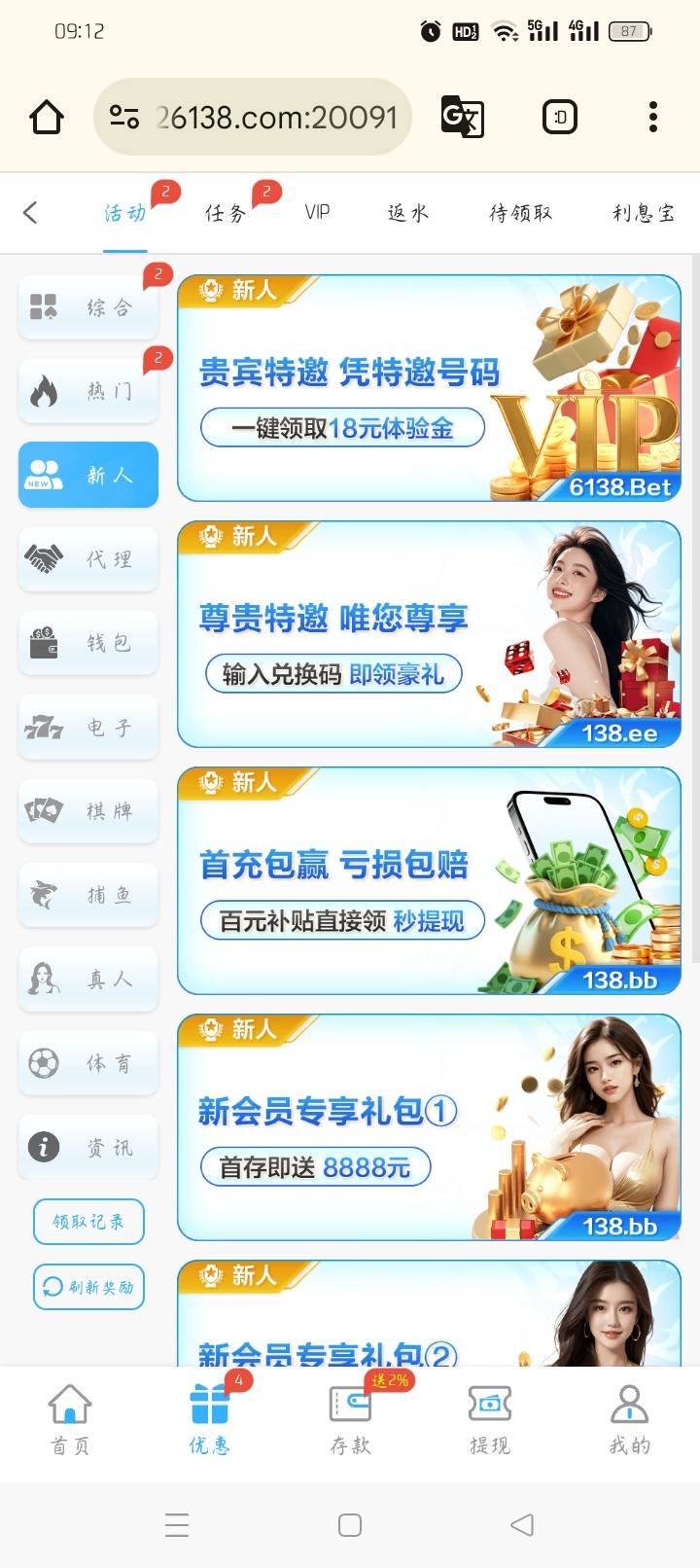Refresh rewards with 刷新奖励
The width and height of the screenshot is (700, 1568).
[x=88, y=1287]
